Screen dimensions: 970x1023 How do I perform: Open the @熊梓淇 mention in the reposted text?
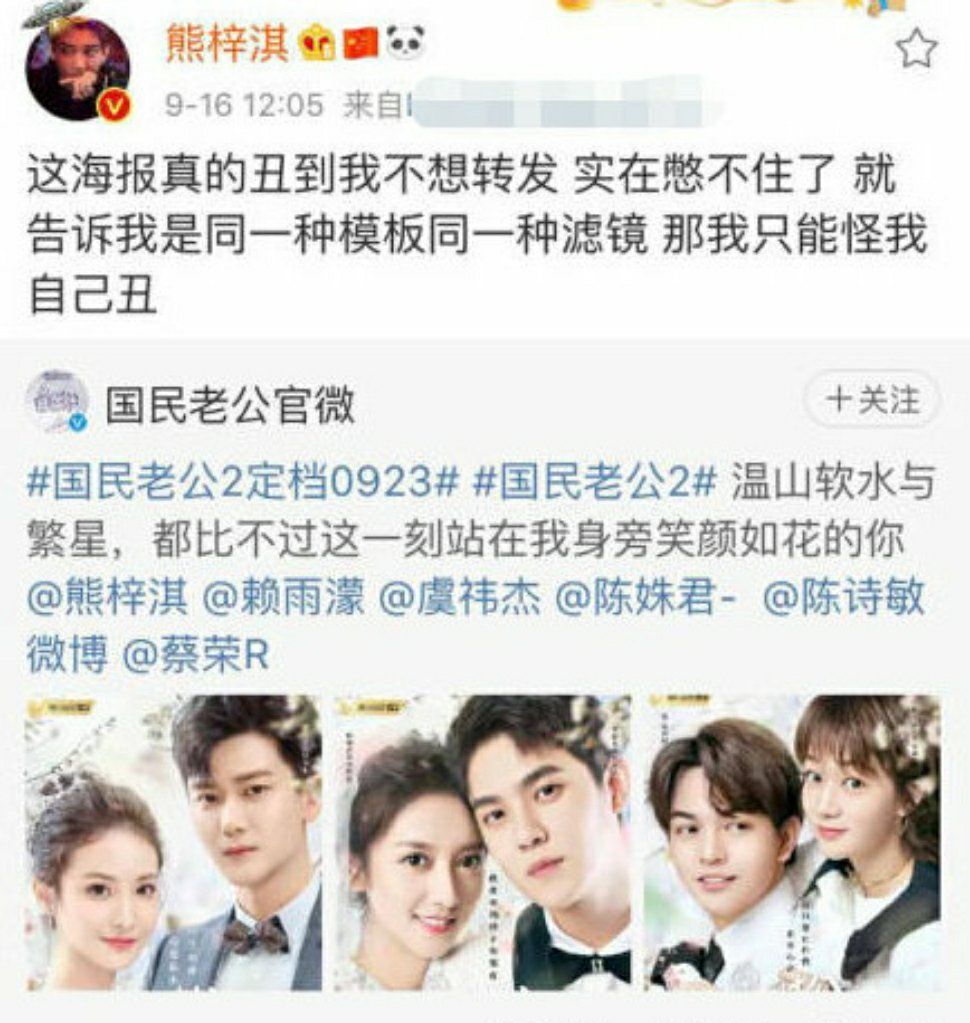coord(108,597)
